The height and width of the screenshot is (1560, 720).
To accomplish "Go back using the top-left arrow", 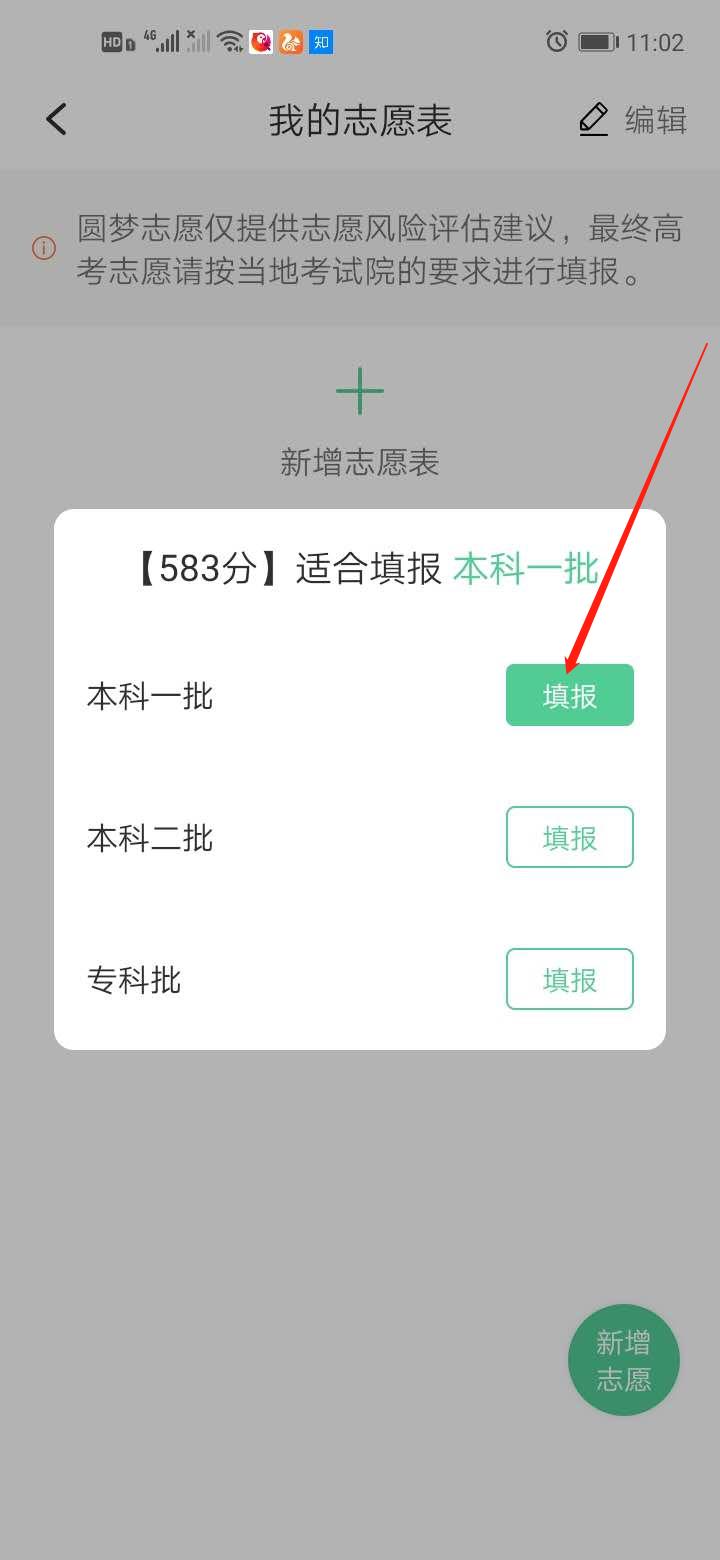I will [x=57, y=120].
